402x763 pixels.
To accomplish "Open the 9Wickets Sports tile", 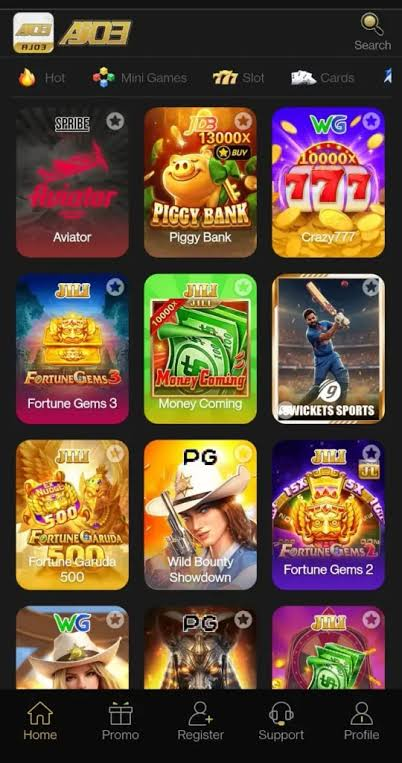I will click(x=328, y=348).
